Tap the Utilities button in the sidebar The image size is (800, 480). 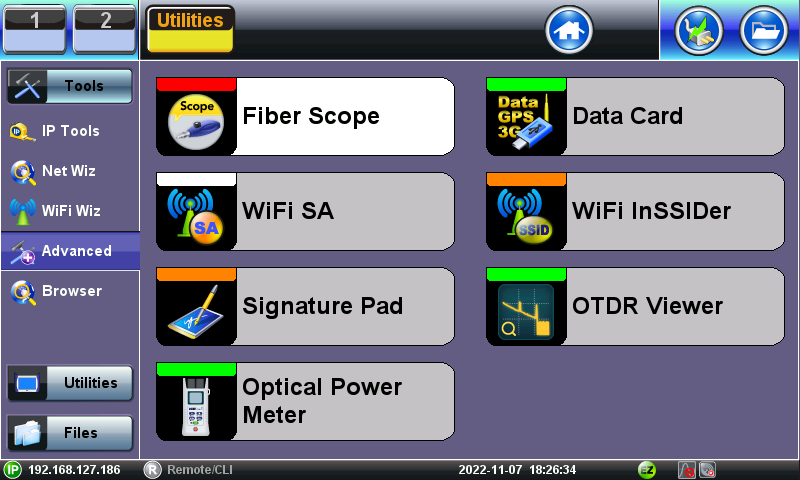pyautogui.click(x=69, y=383)
